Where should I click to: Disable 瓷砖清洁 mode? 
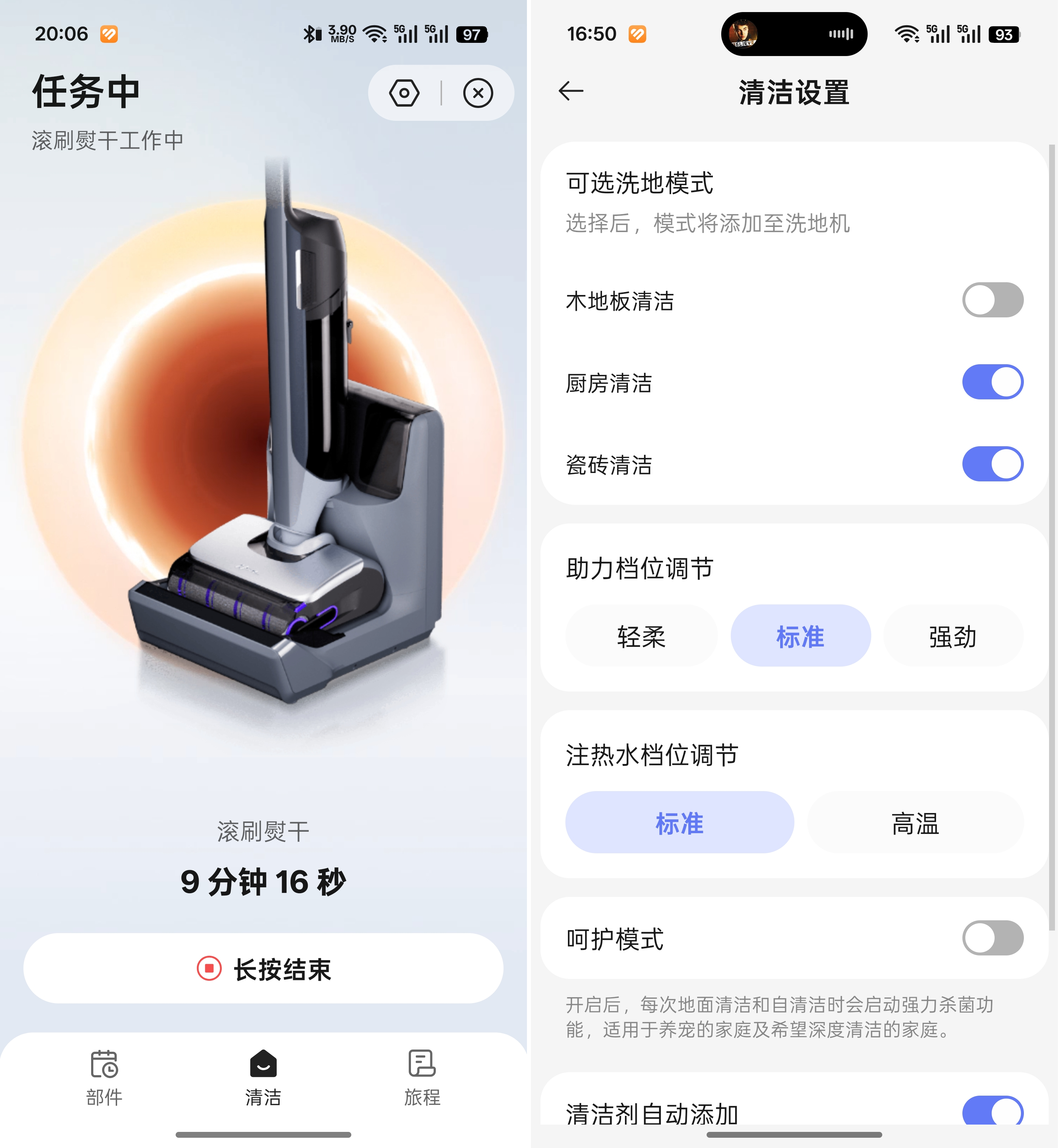pyautogui.click(x=992, y=464)
